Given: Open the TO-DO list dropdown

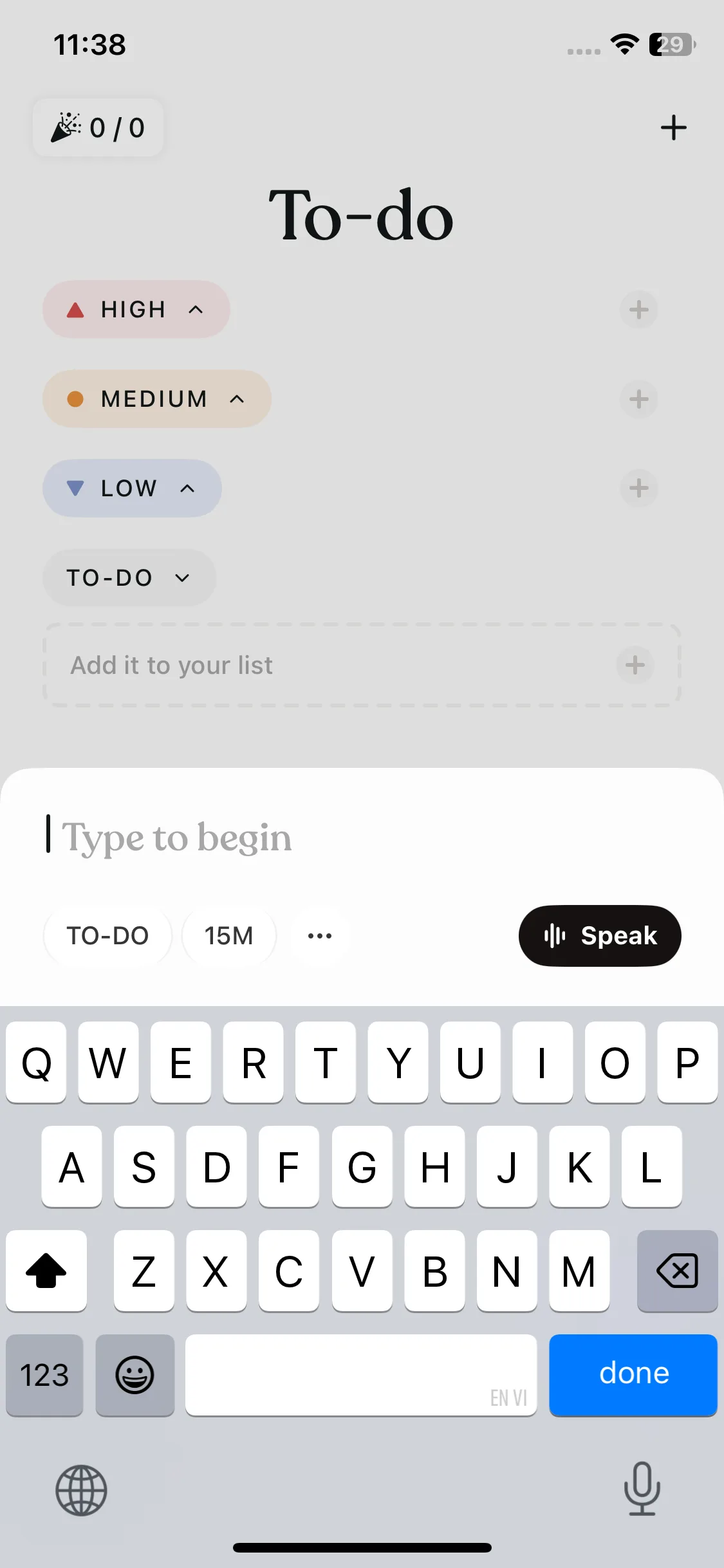Looking at the screenshot, I should (129, 577).
